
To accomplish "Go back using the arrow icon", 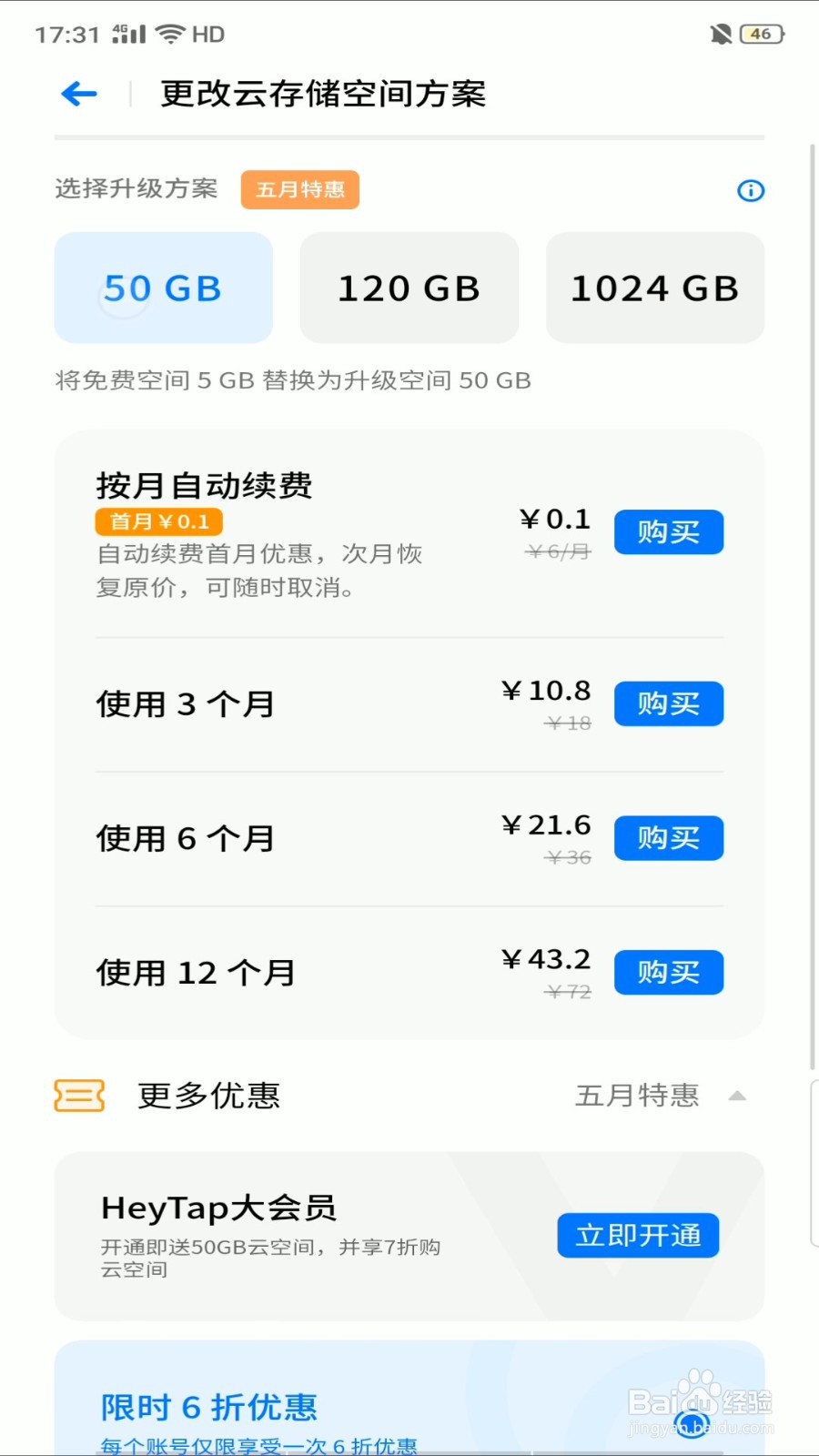I will (x=79, y=93).
